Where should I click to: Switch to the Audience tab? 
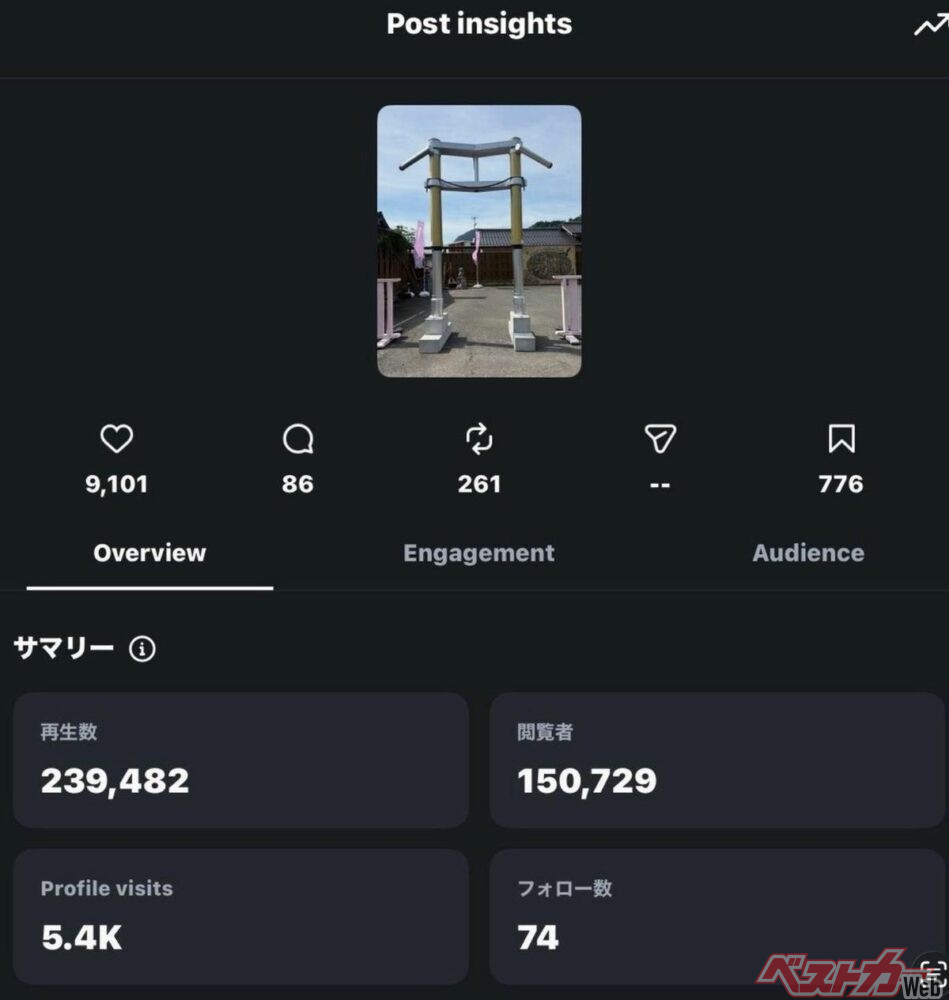pyautogui.click(x=808, y=553)
